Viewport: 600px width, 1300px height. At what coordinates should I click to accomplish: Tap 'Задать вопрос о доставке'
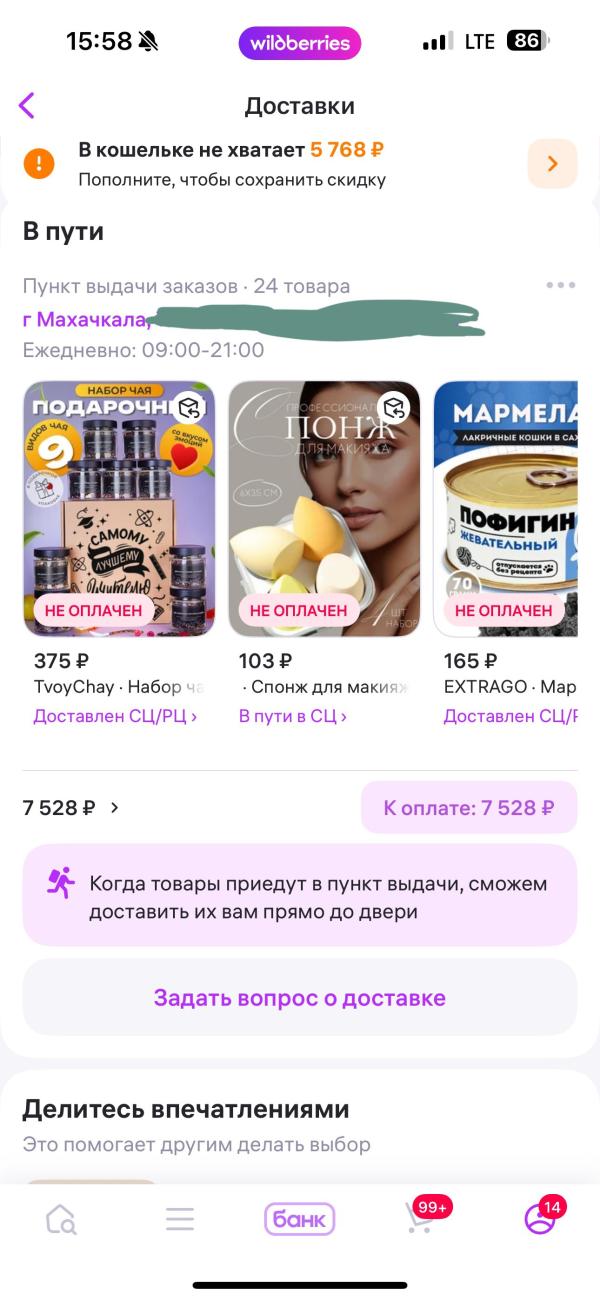pos(300,998)
